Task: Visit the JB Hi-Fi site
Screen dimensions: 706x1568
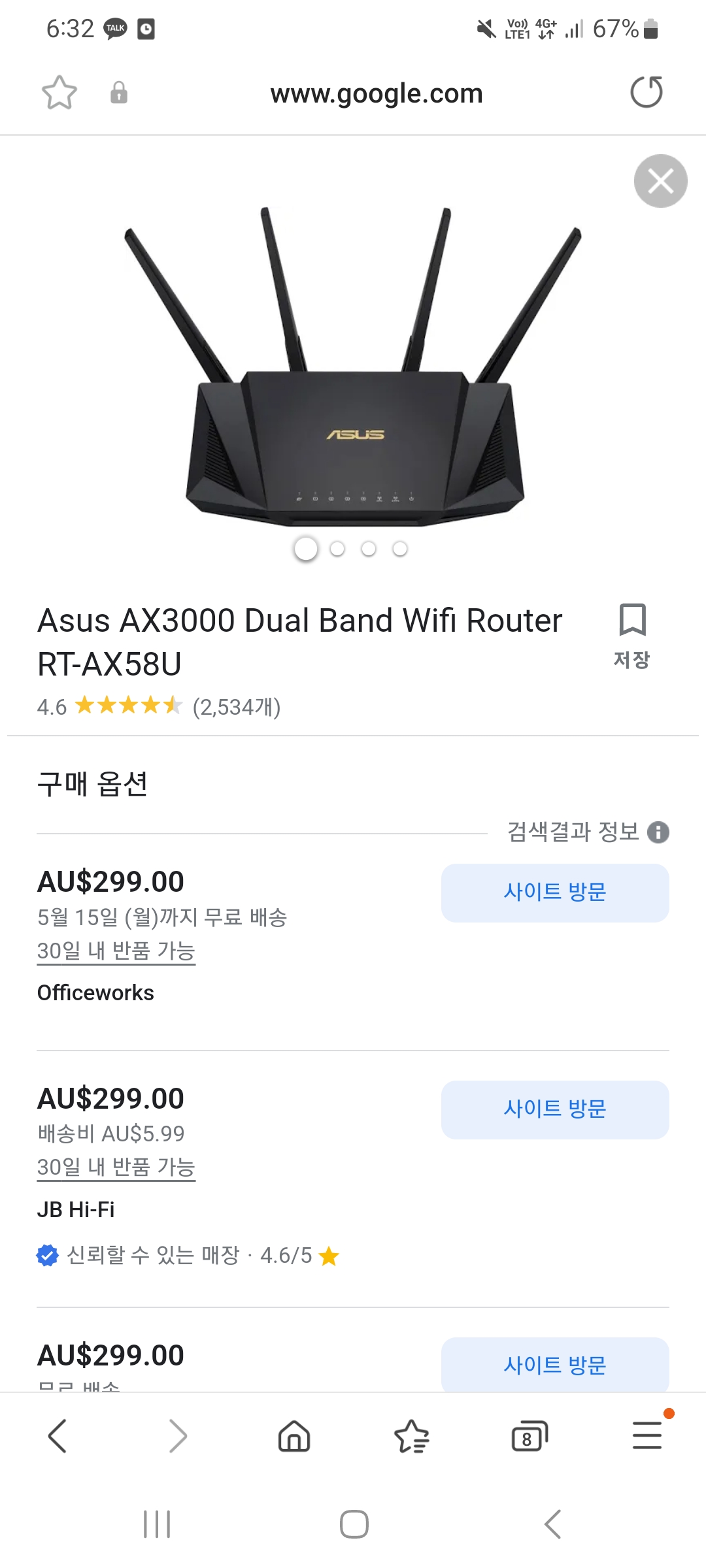Action: point(555,1110)
